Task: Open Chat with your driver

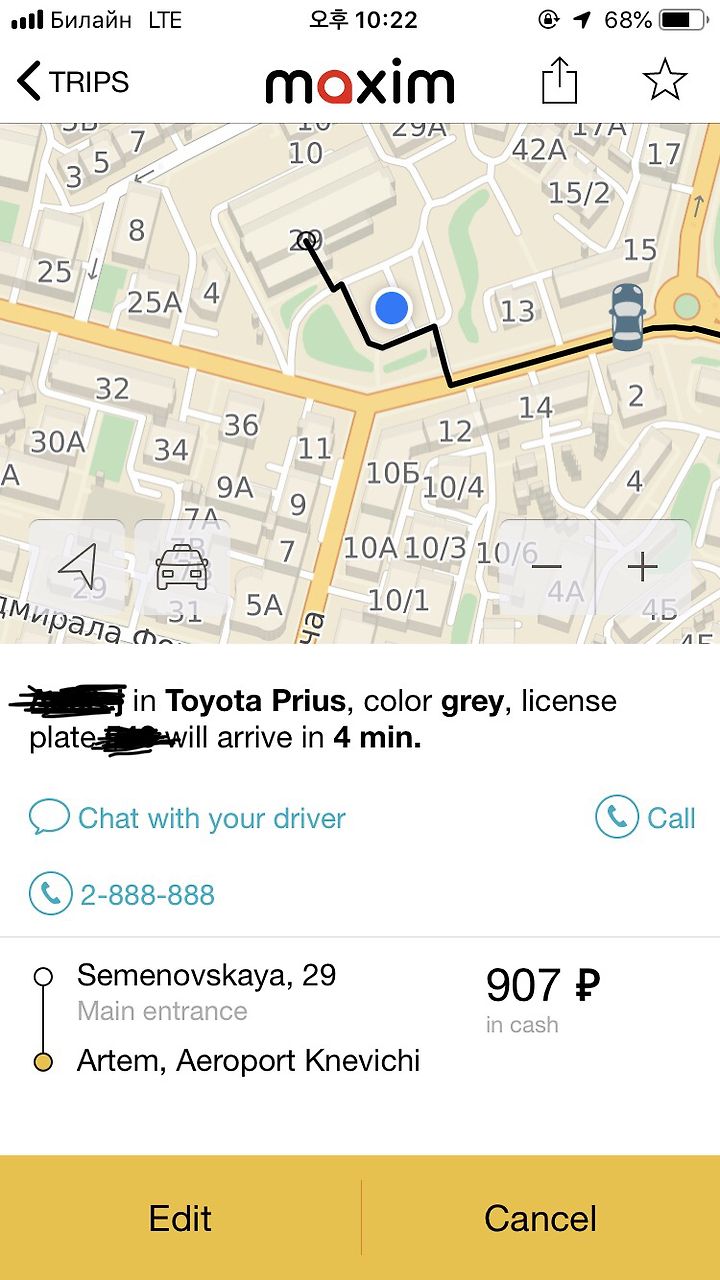Action: click(187, 818)
